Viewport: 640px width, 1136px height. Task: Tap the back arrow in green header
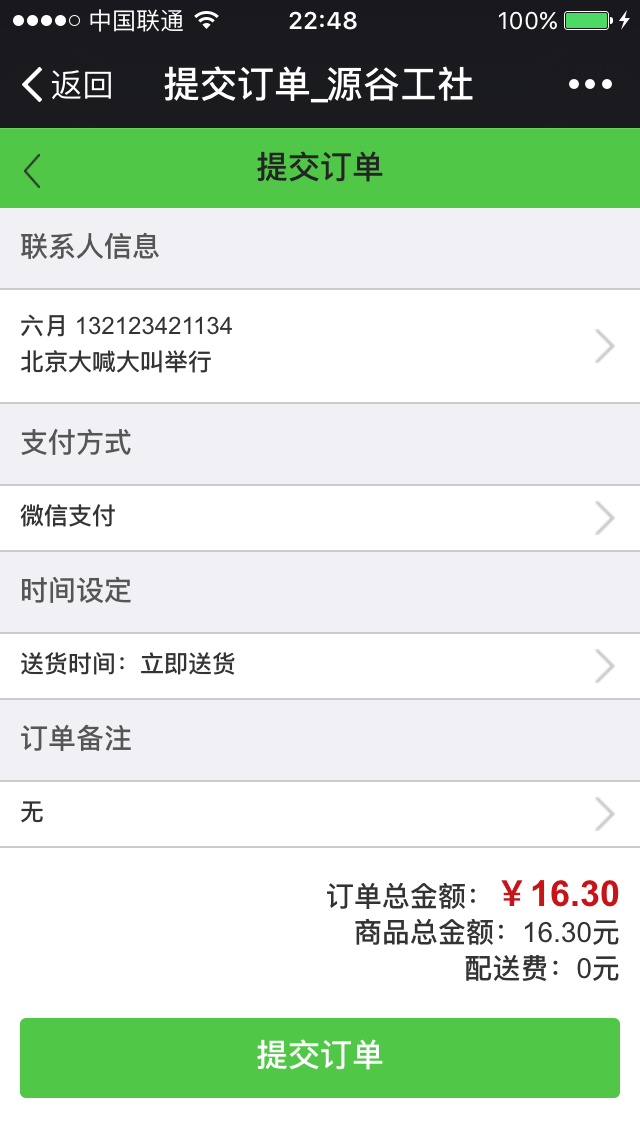pyautogui.click(x=33, y=170)
